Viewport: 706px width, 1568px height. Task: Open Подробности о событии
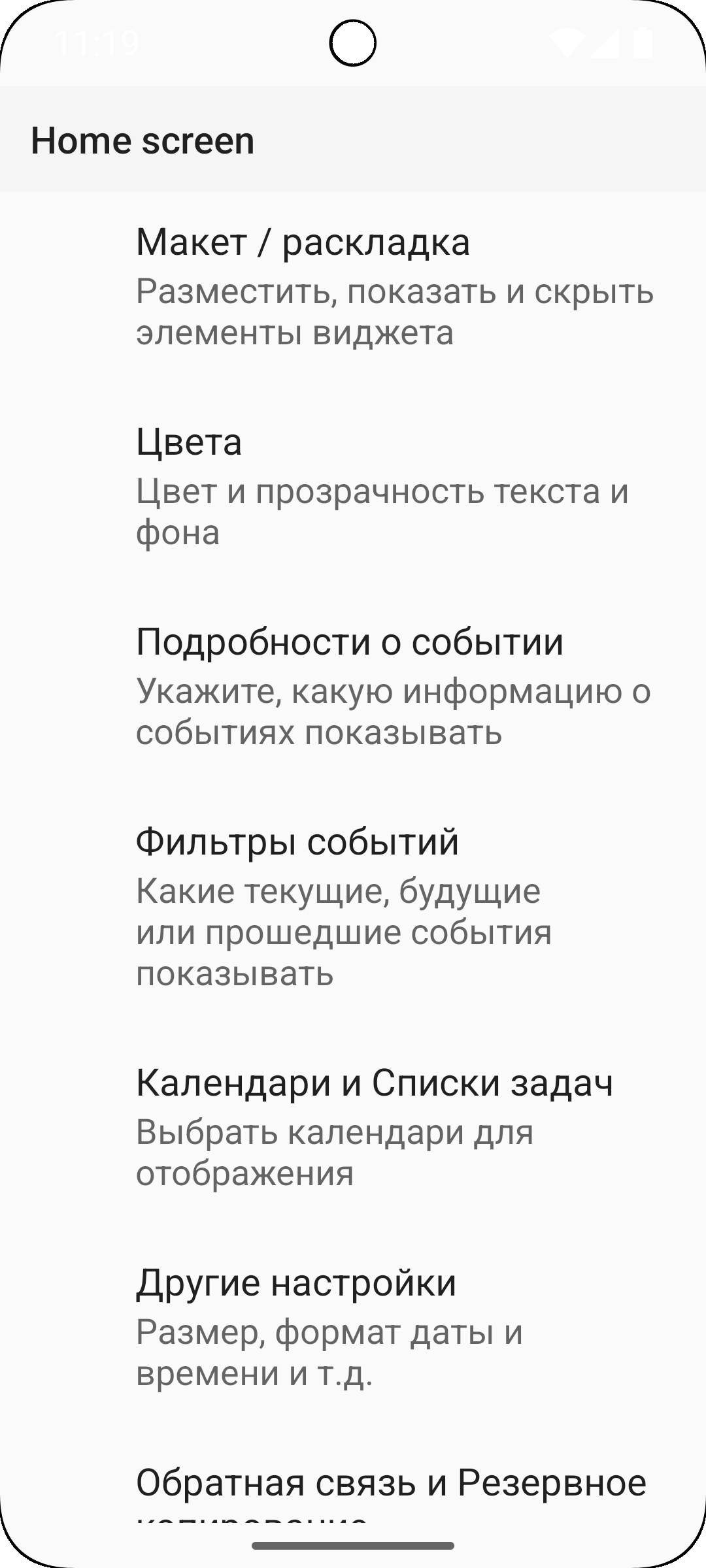tap(353, 687)
